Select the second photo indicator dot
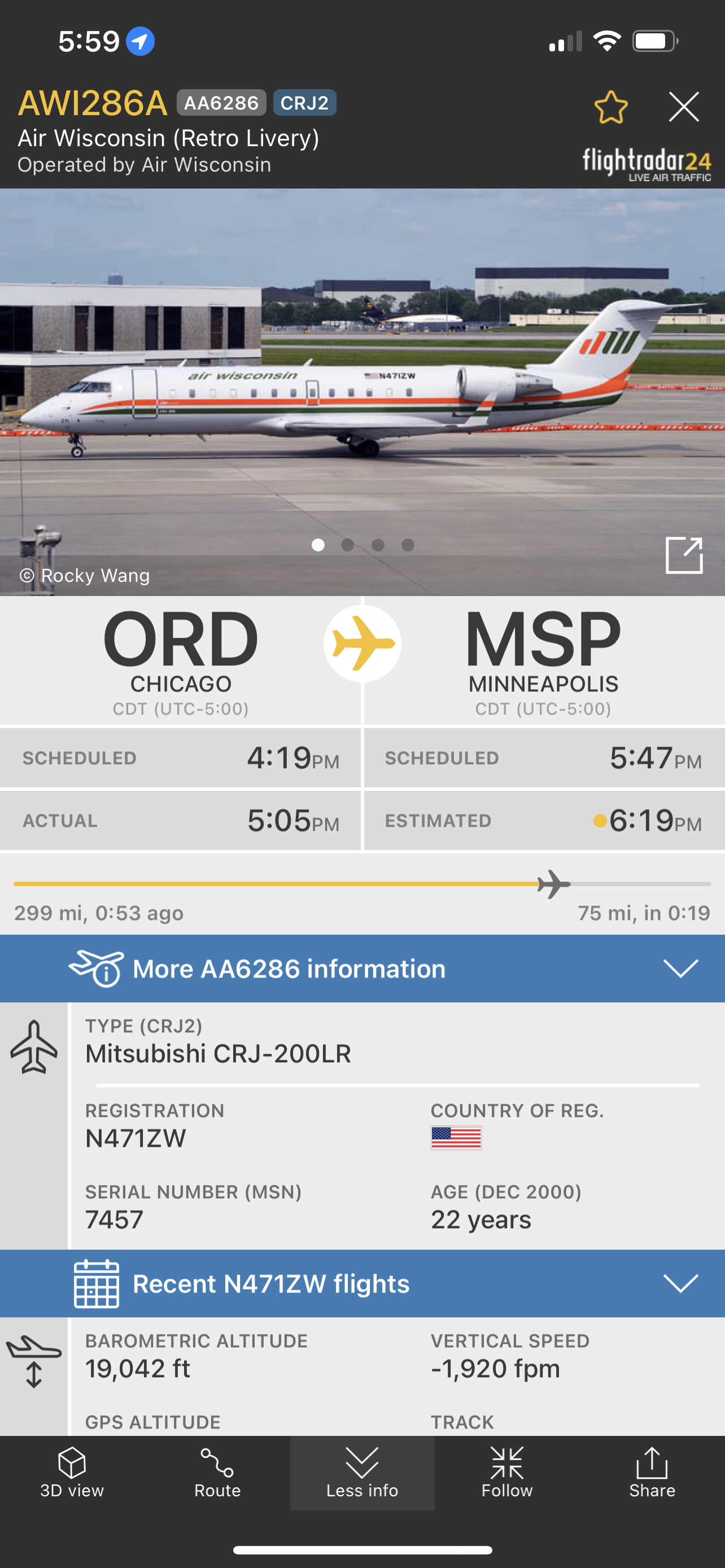 point(348,545)
